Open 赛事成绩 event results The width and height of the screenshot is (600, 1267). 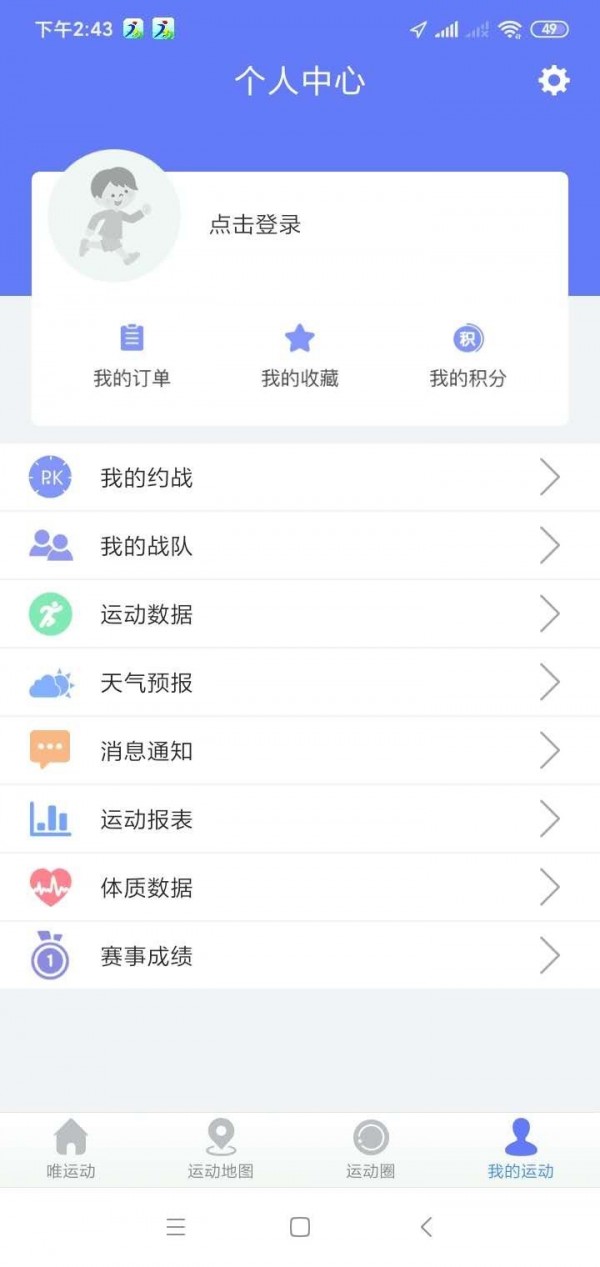click(x=300, y=957)
